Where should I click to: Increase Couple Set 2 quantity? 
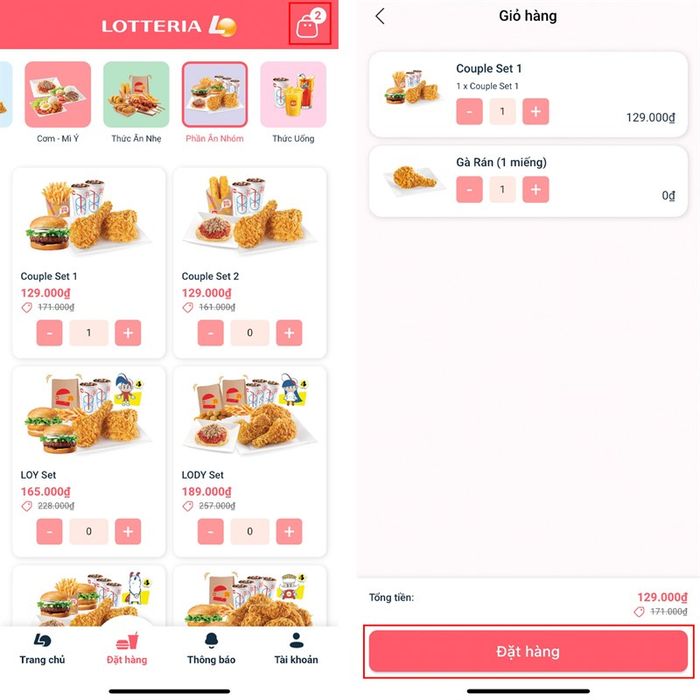tap(289, 333)
